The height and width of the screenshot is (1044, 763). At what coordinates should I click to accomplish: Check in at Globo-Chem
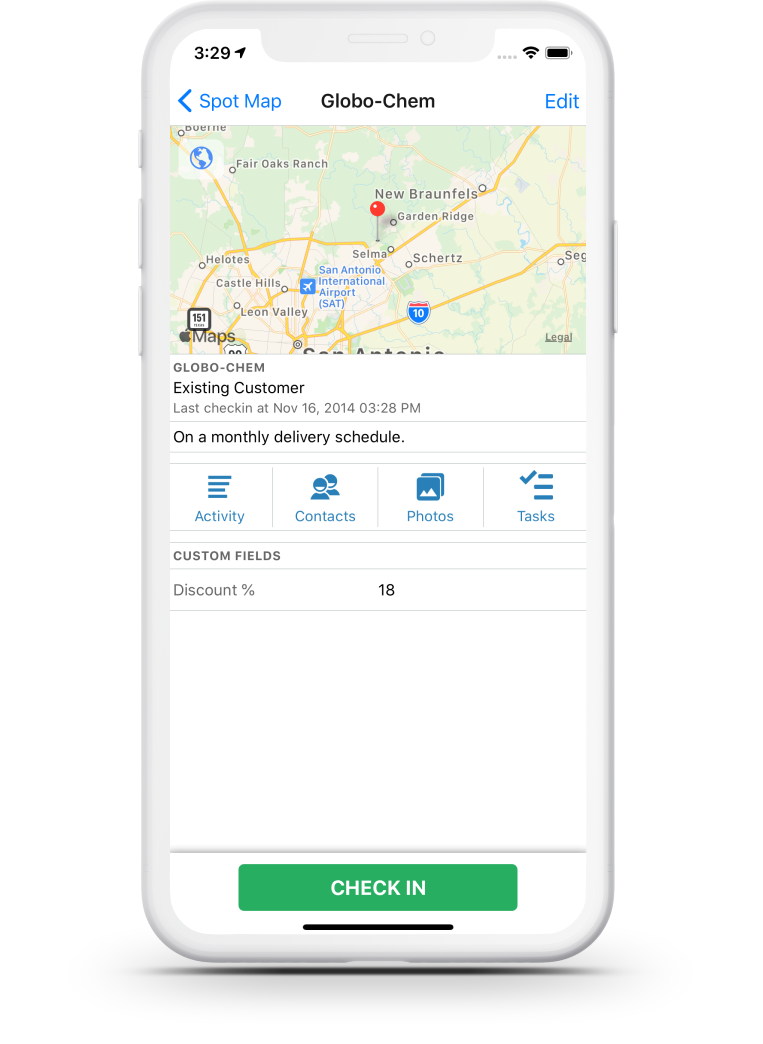(378, 888)
